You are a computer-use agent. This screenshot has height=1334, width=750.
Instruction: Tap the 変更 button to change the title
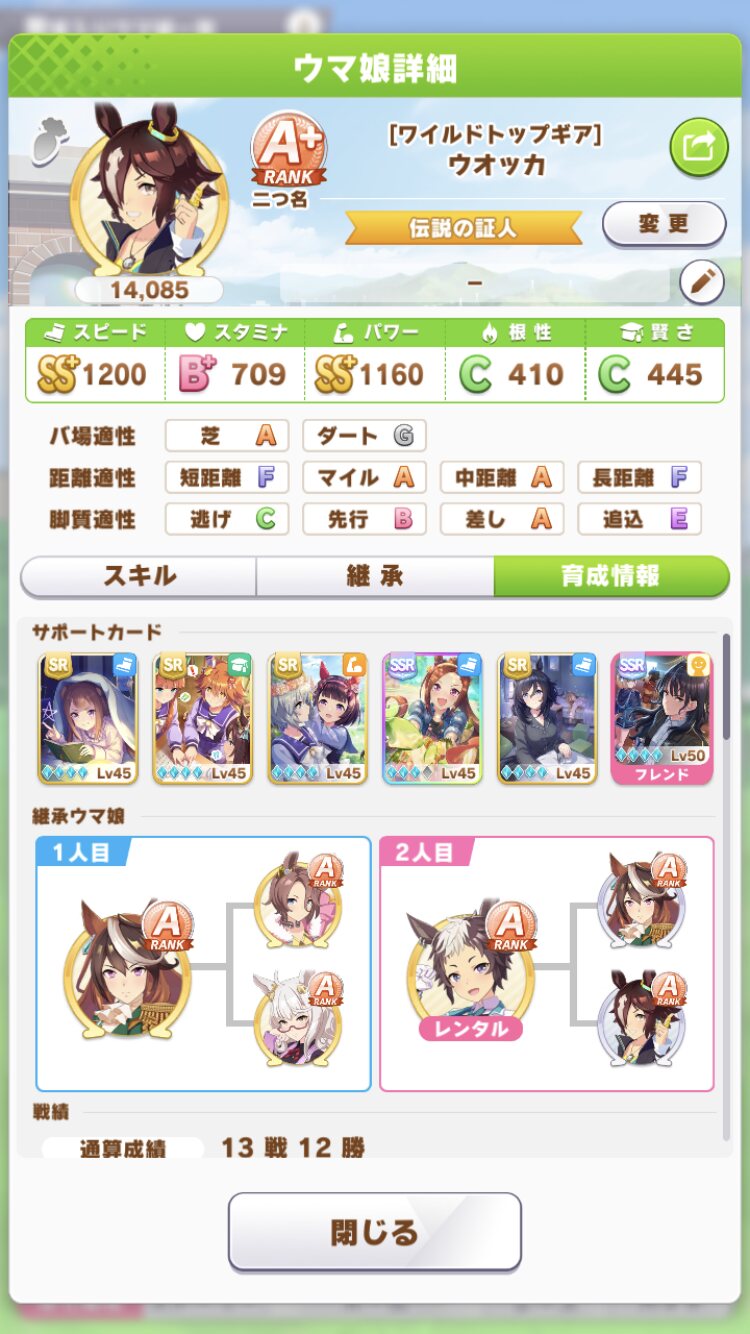pyautogui.click(x=664, y=224)
